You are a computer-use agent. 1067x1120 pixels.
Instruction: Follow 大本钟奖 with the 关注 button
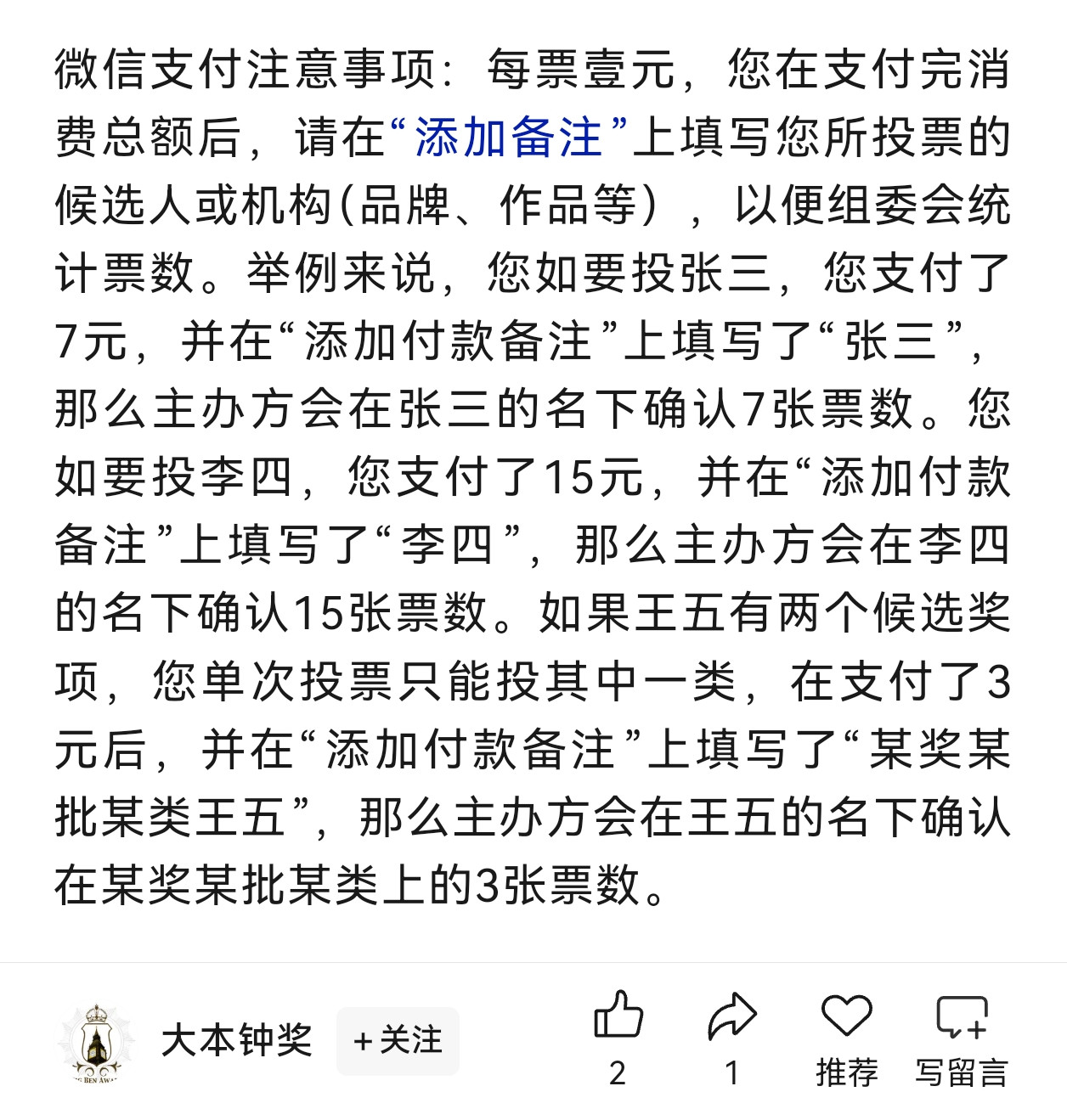point(398,1040)
